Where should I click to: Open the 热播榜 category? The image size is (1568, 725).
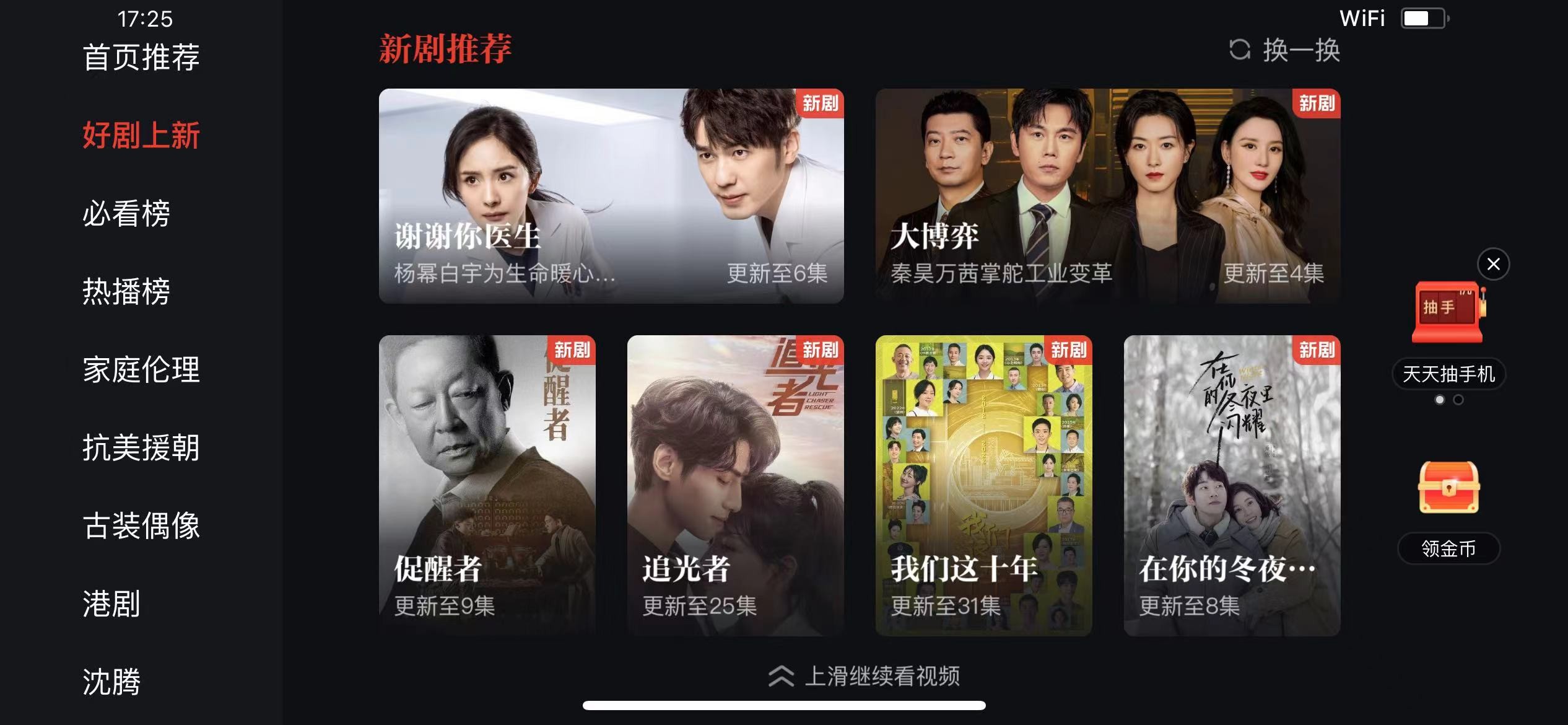126,291
